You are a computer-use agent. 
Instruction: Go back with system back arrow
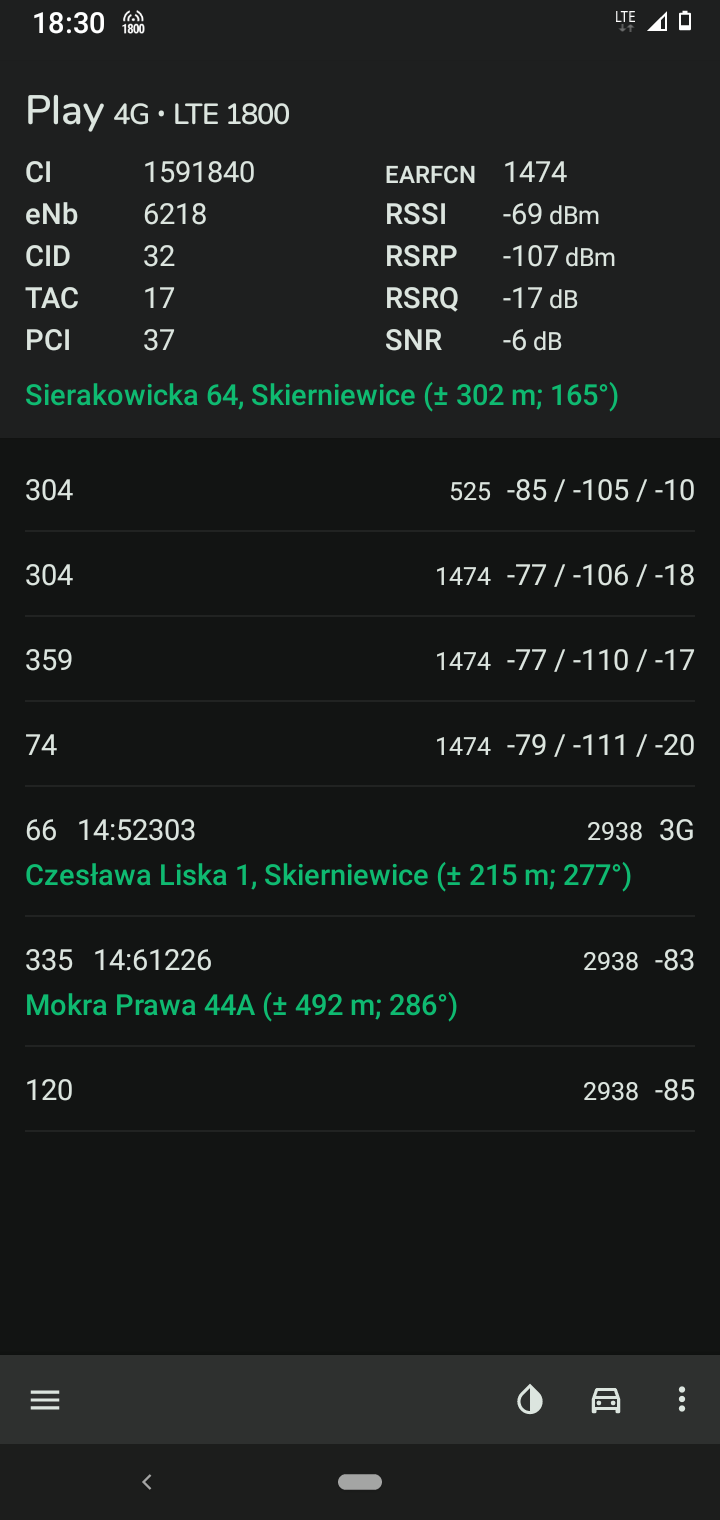[x=147, y=1482]
